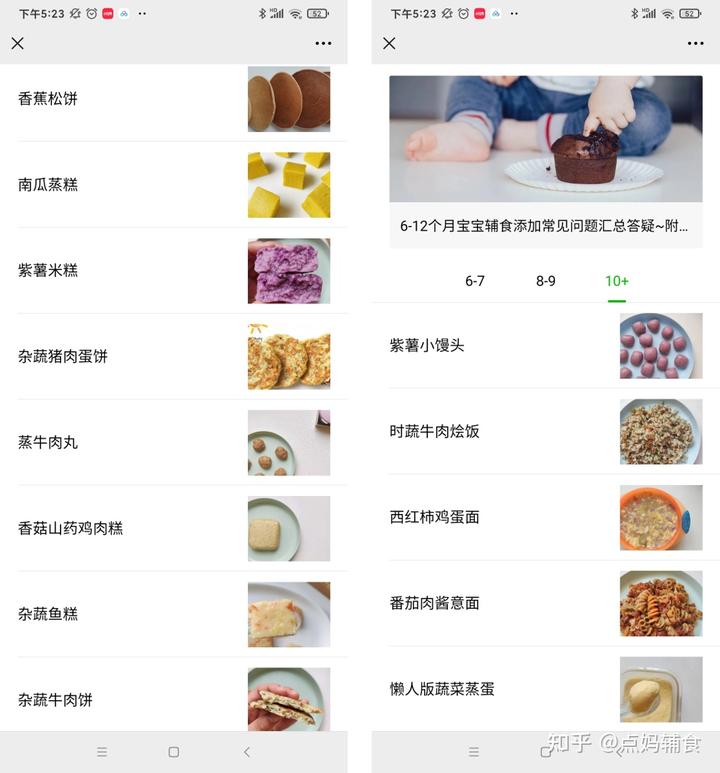Tap the more options (⋯) icon on left screen
This screenshot has width=720, height=773.
click(x=322, y=43)
